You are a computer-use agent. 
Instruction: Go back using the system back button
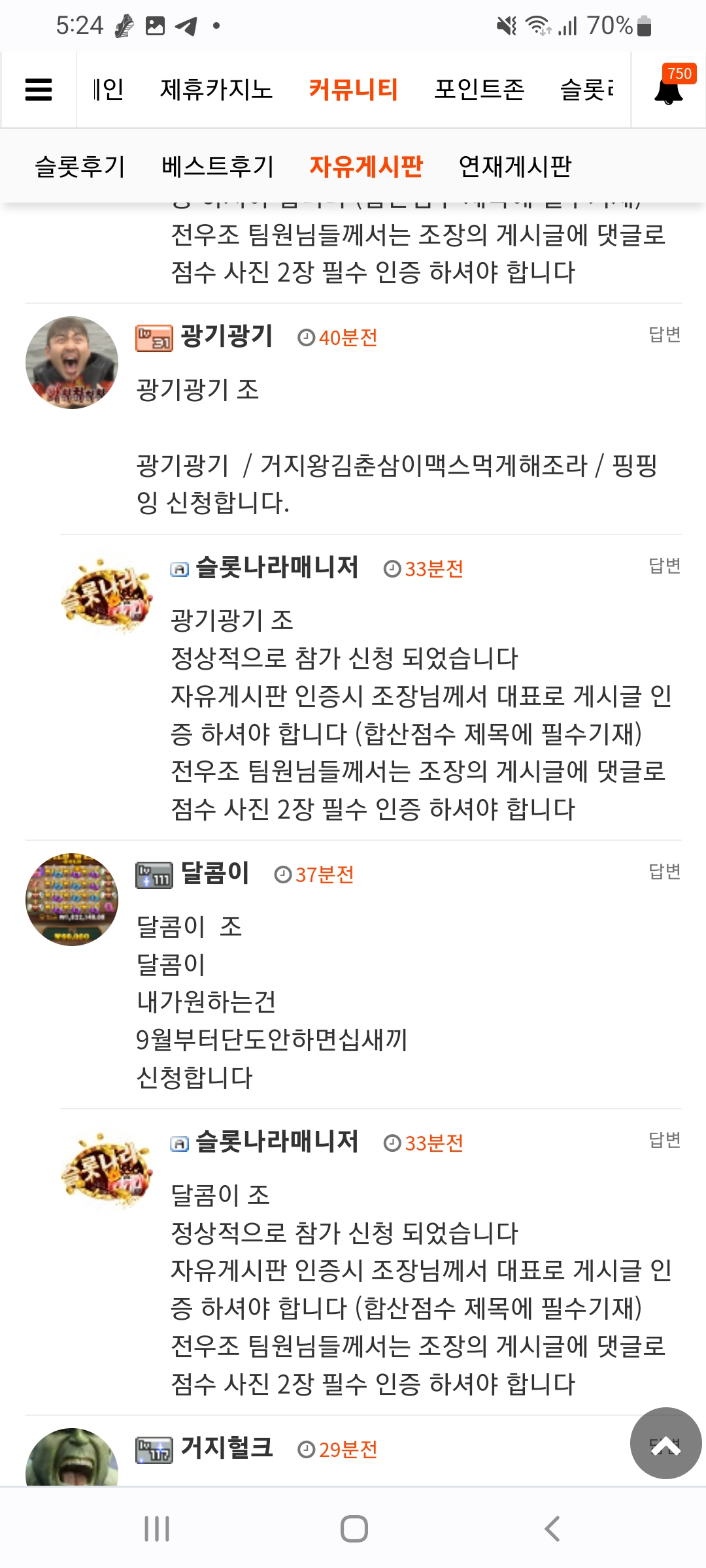click(x=552, y=1529)
